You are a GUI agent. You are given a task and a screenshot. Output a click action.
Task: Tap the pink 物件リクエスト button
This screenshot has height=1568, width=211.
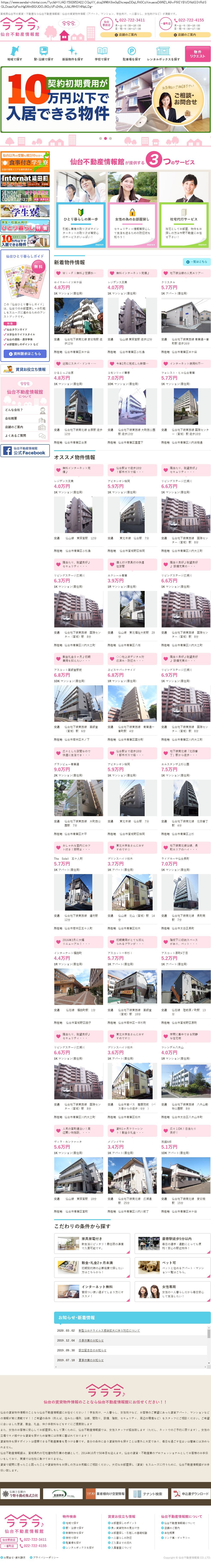tap(197, 54)
